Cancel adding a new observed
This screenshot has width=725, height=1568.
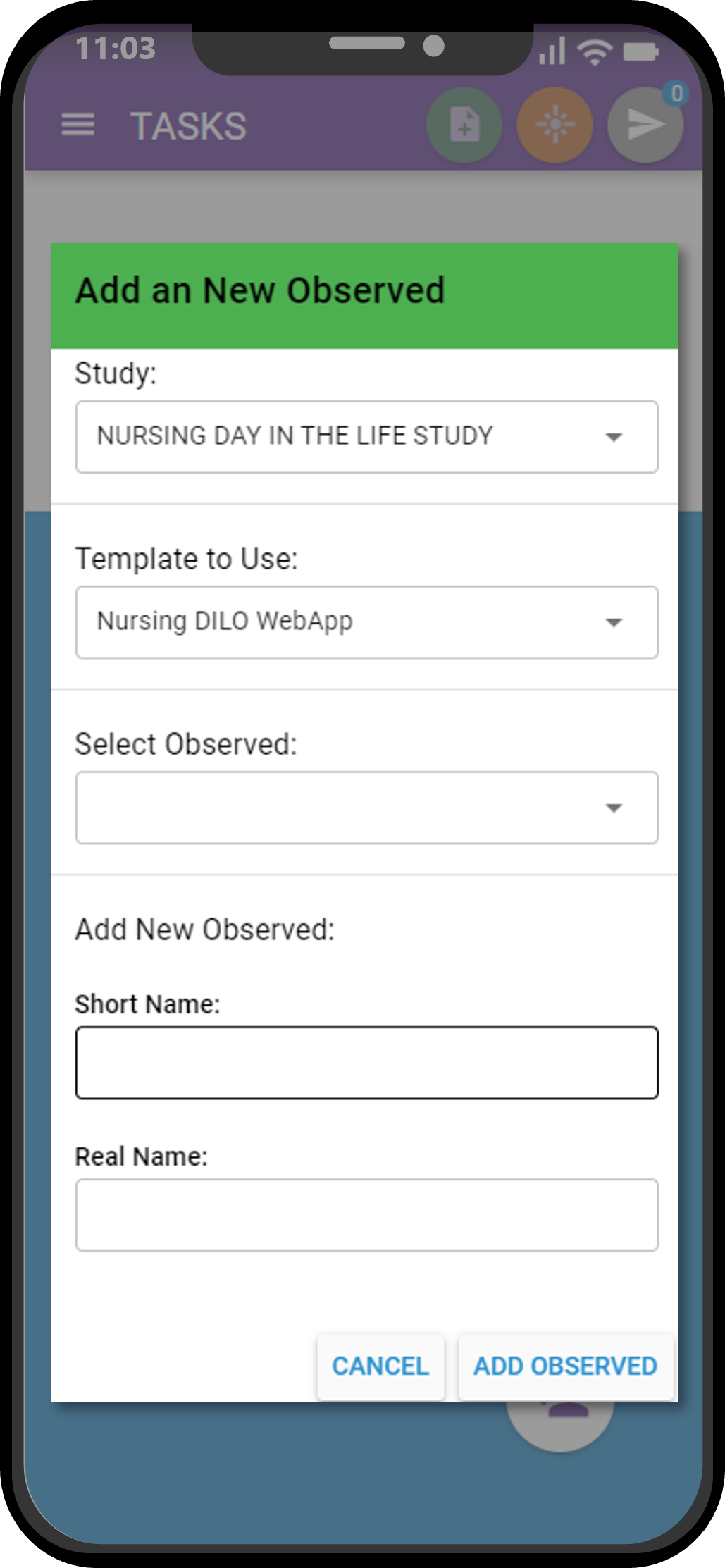(x=380, y=1366)
